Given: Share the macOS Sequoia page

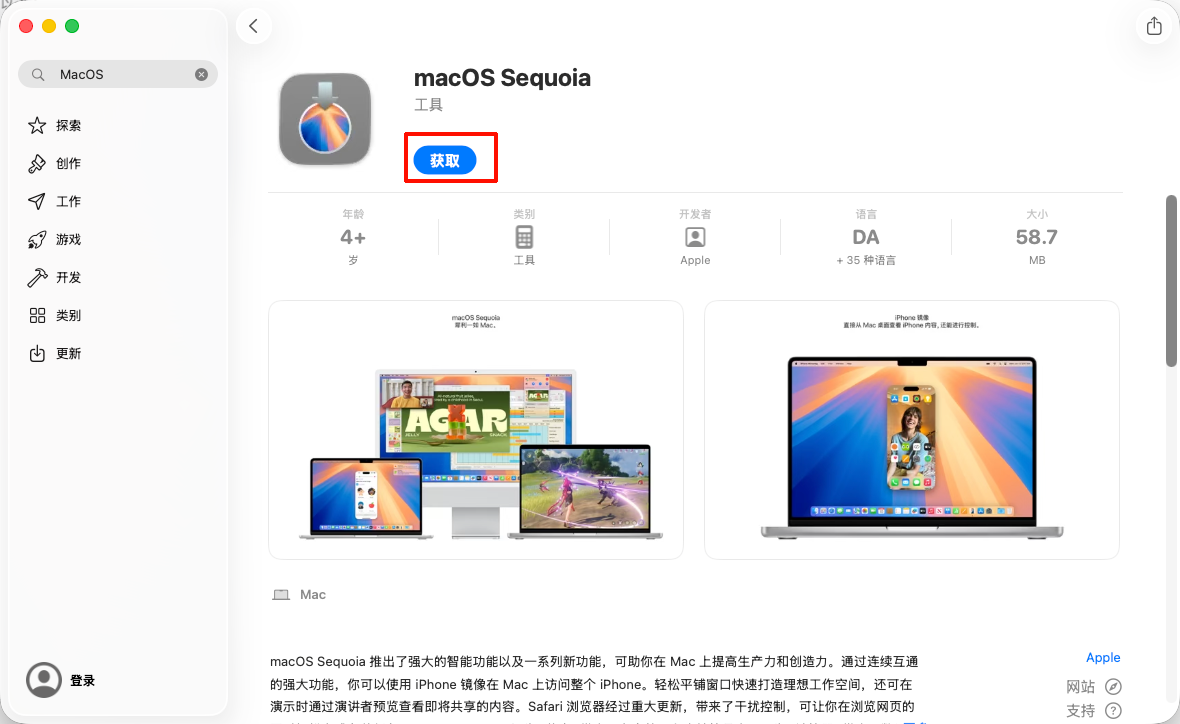Looking at the screenshot, I should click(x=1154, y=26).
